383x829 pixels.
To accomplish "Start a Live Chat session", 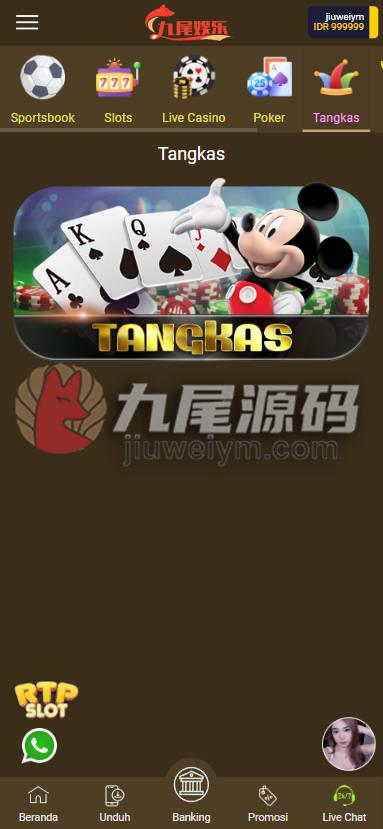I will click(344, 803).
